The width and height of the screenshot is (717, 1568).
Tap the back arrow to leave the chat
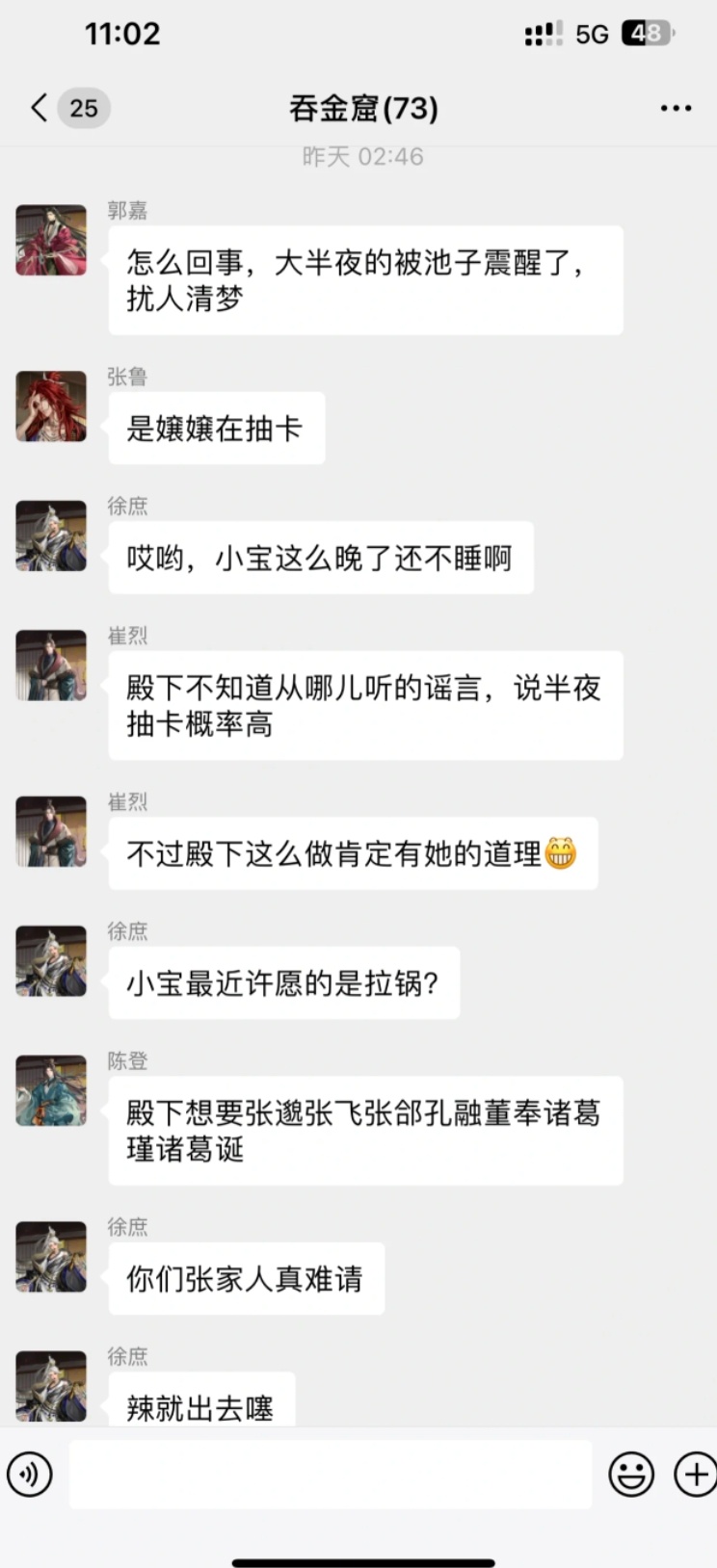[x=37, y=108]
